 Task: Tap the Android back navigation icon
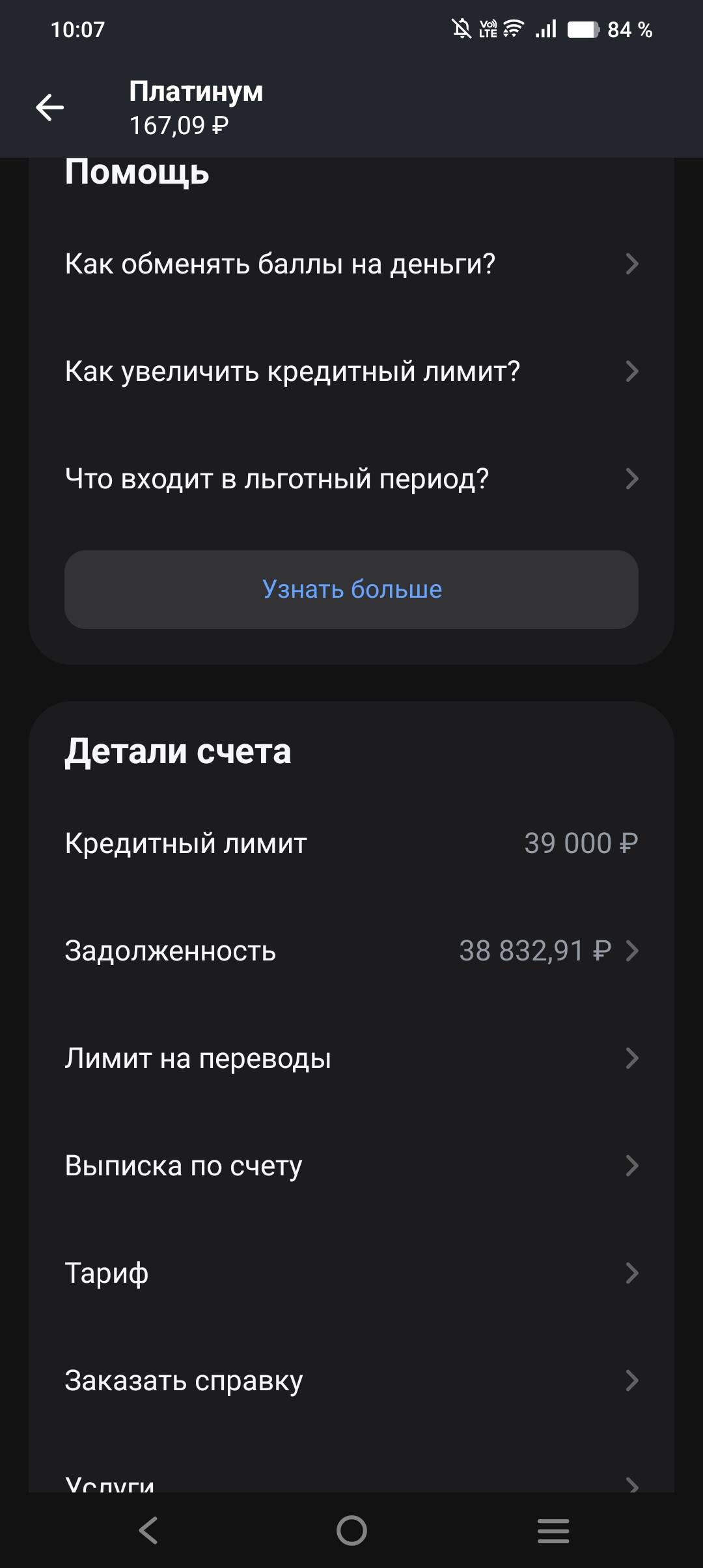(148, 1531)
